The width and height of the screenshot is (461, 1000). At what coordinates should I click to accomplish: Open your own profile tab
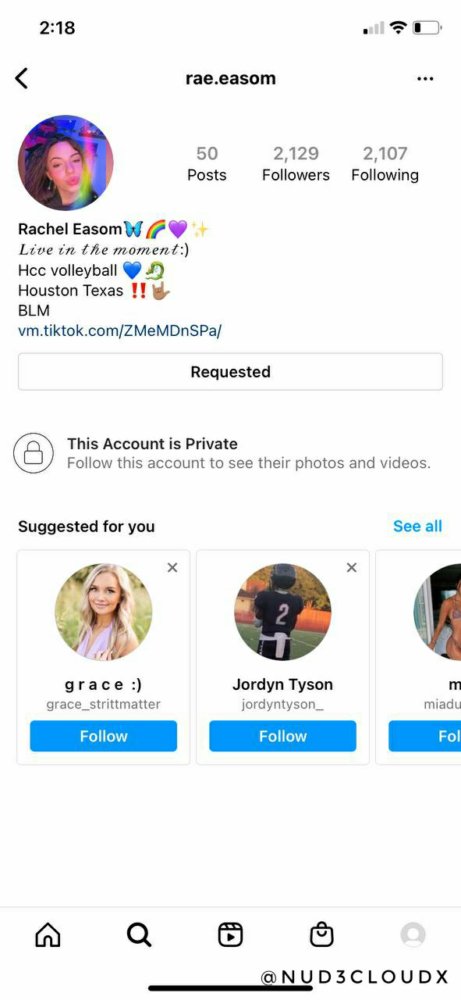(x=413, y=935)
